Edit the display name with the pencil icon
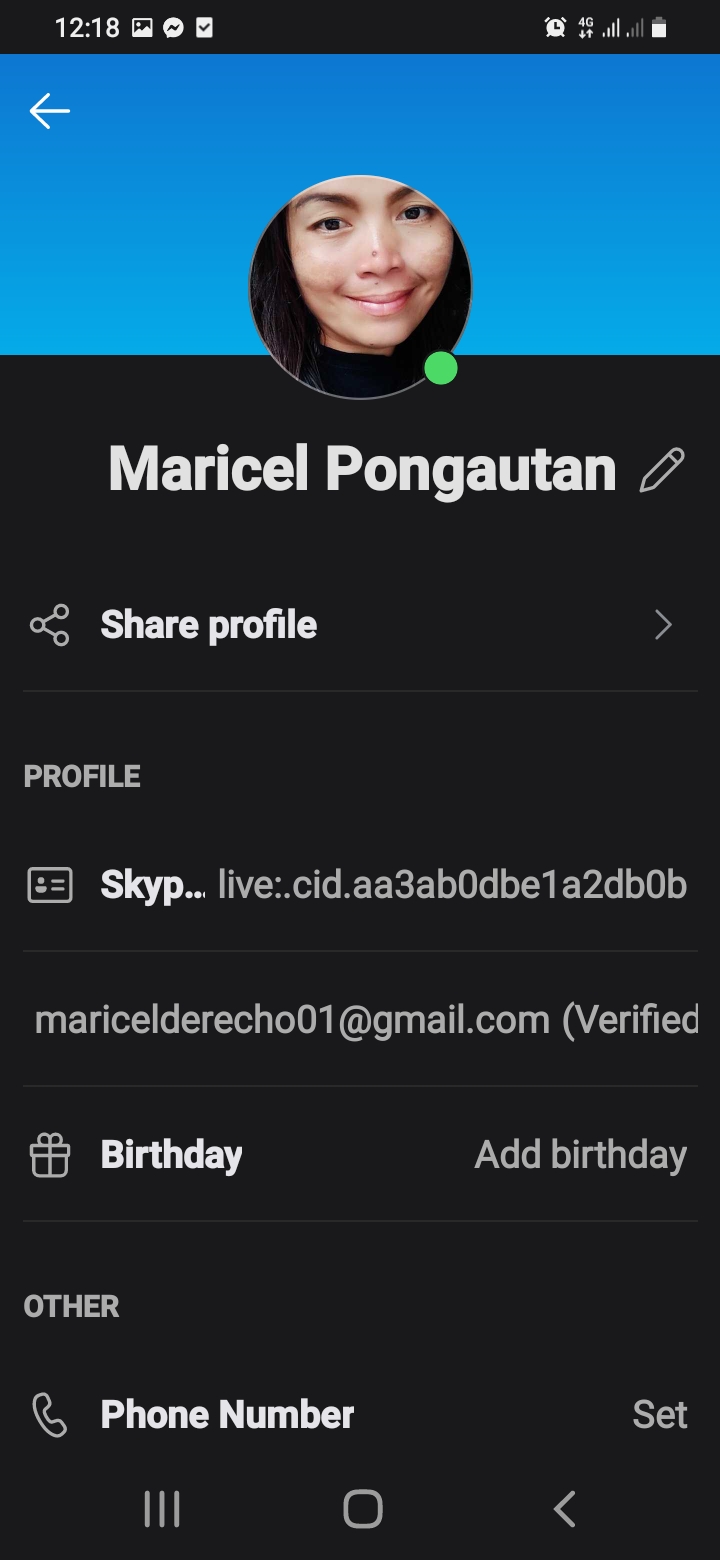720x1560 pixels. 662,470
